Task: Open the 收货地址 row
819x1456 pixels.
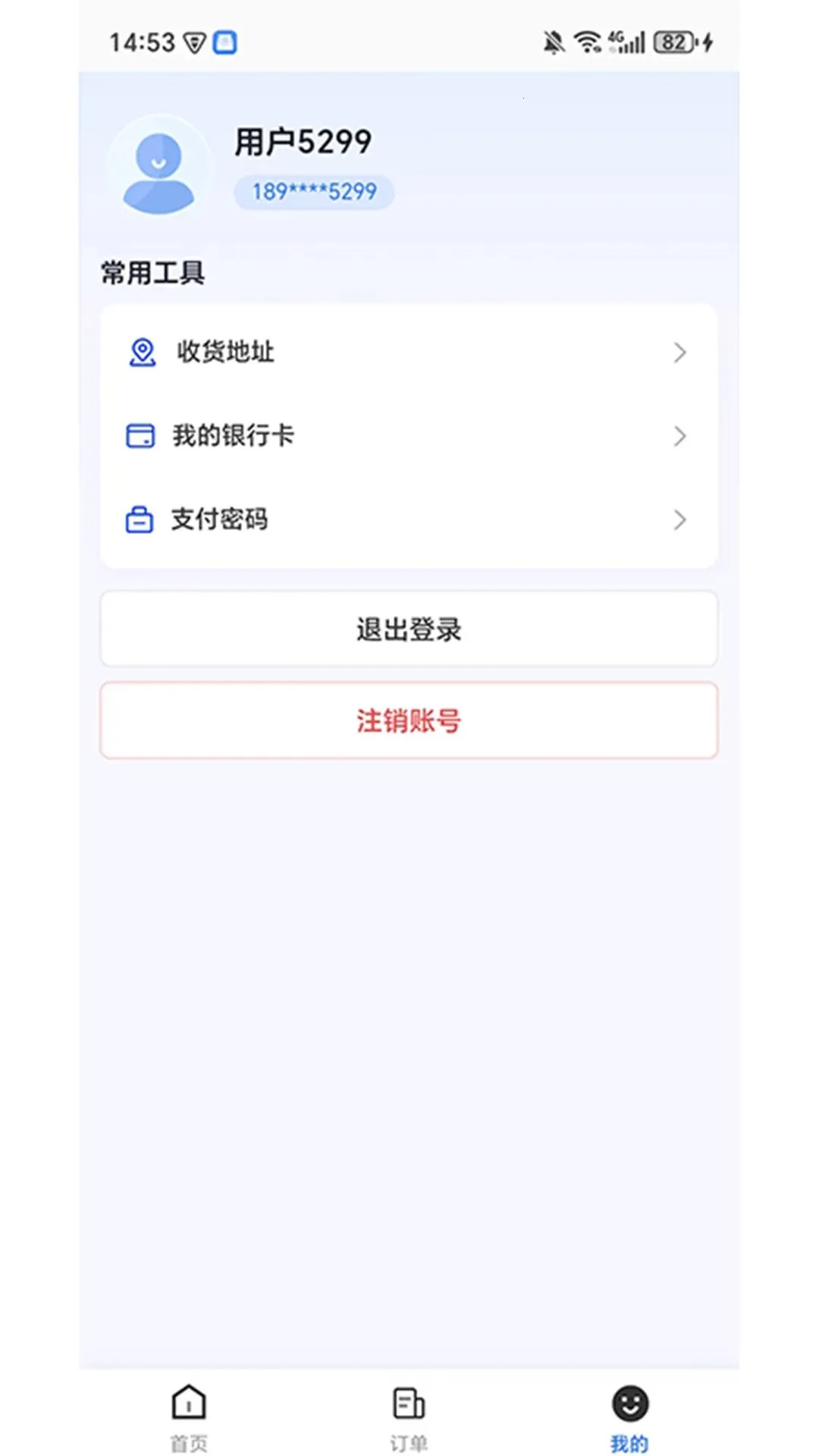Action: coord(409,352)
